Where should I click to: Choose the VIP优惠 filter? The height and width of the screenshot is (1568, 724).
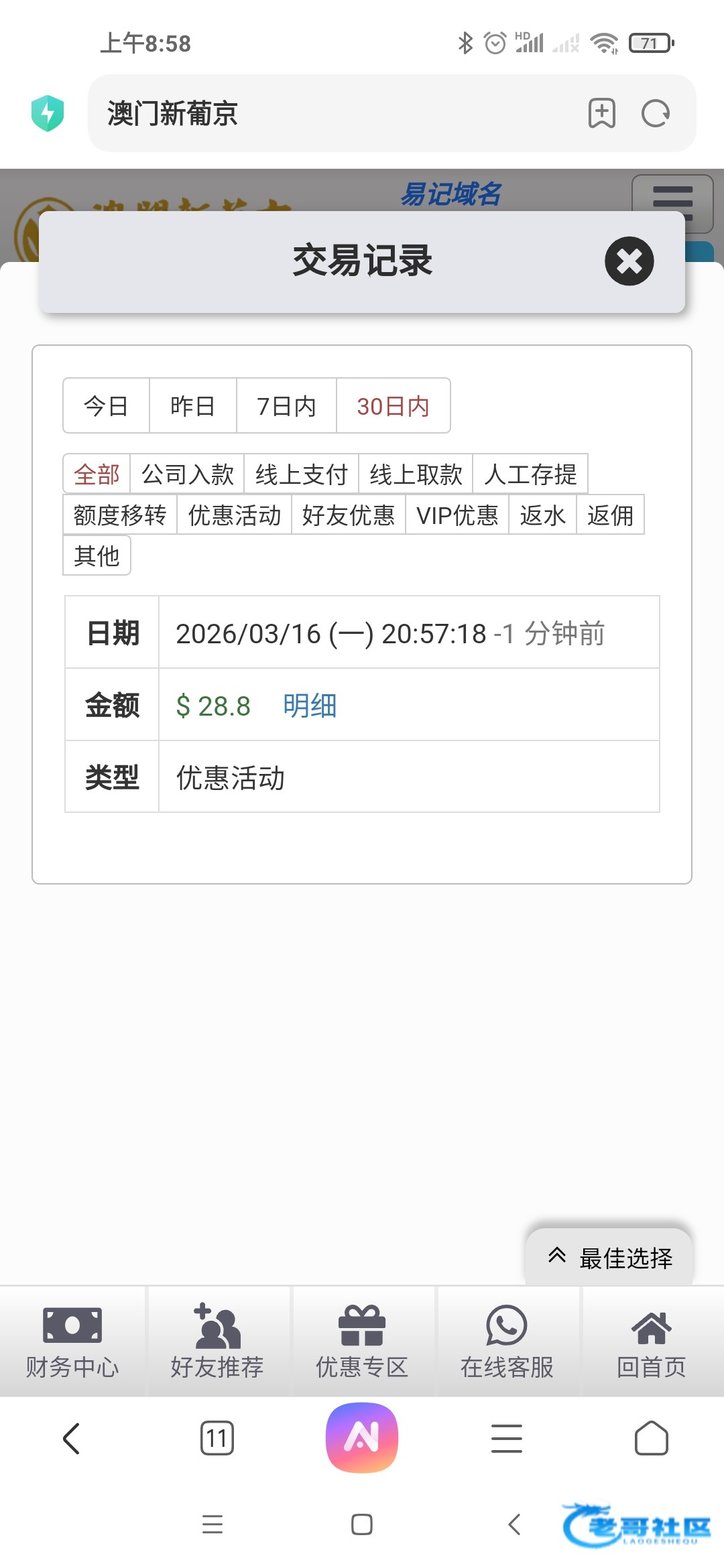point(457,515)
